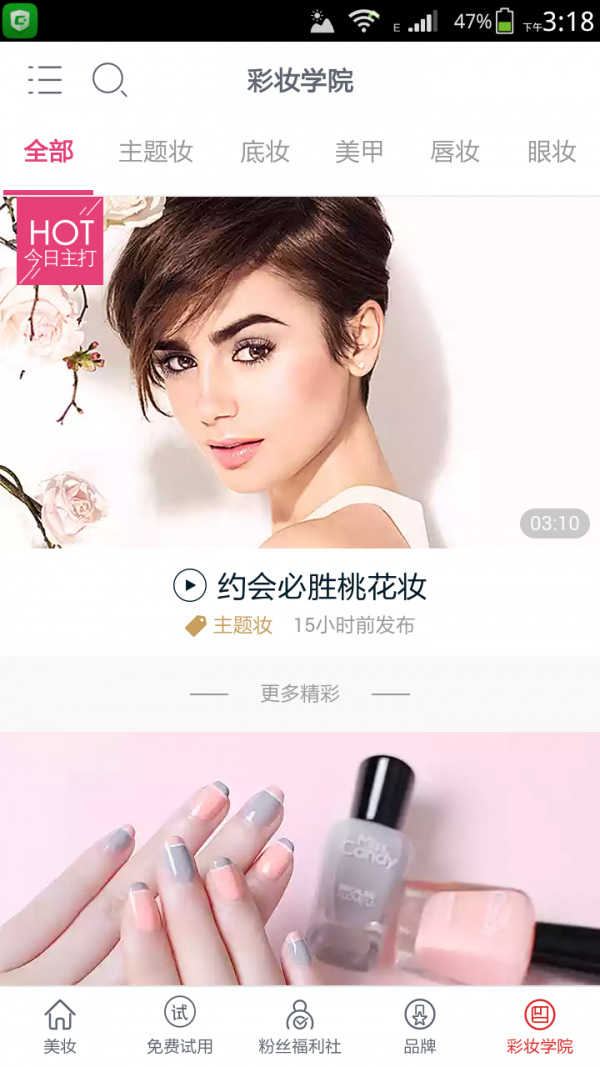Screen dimensions: 600x1067
Task: Switch to the 底妆 tab
Action: [x=265, y=152]
